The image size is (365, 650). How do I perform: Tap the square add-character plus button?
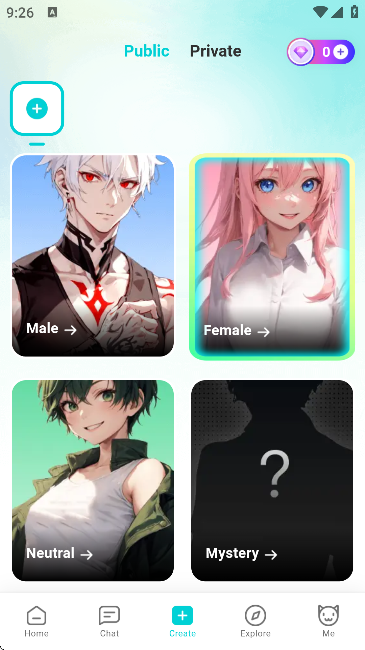[37, 109]
